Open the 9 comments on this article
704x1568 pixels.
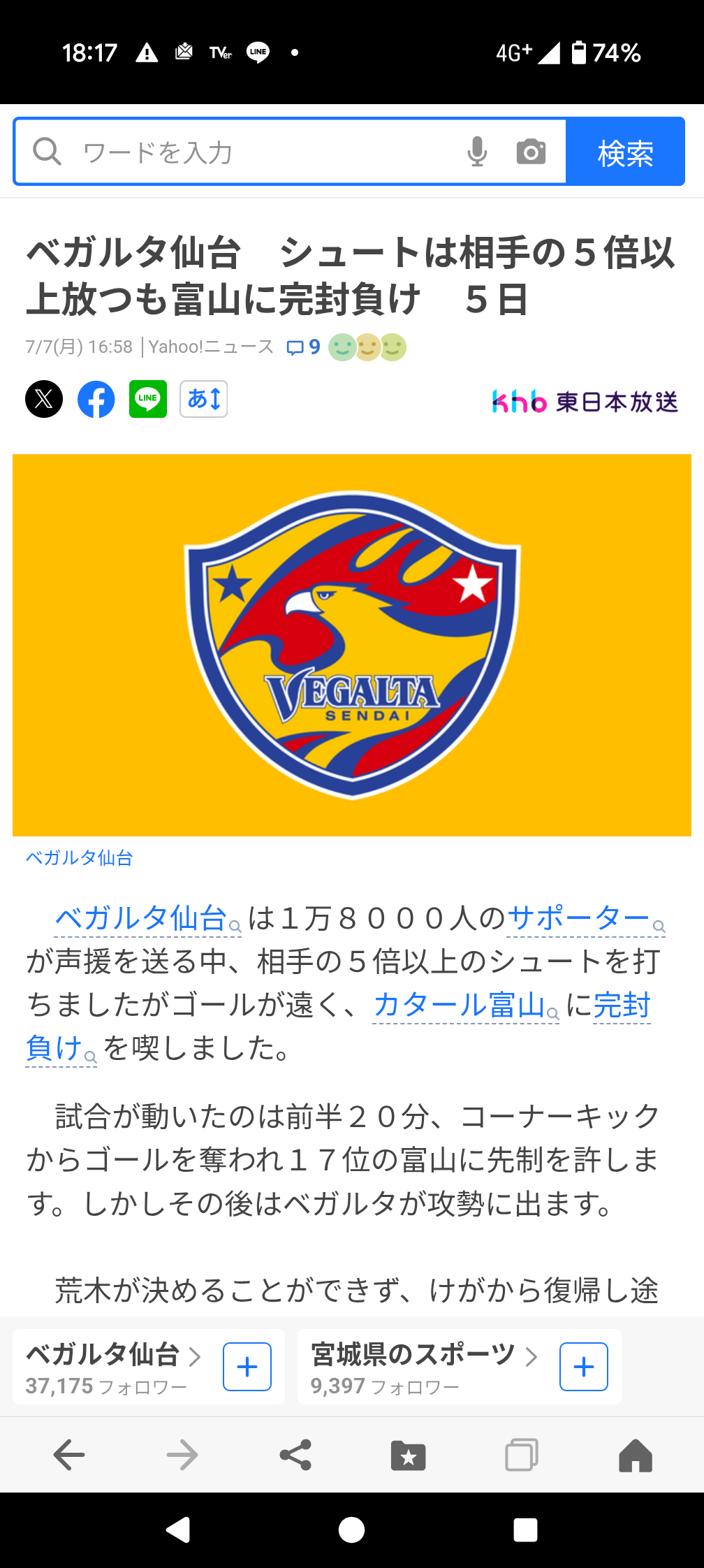303,347
